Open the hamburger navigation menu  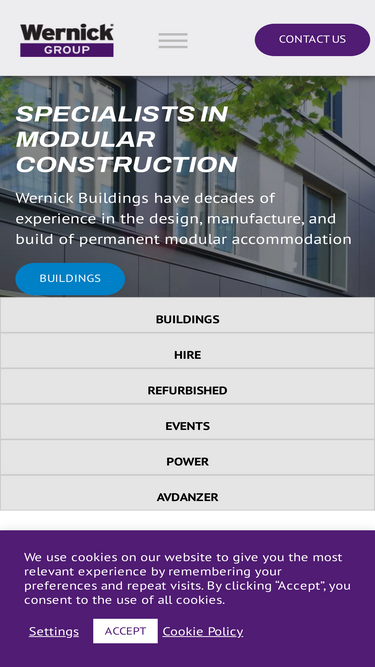coord(173,40)
